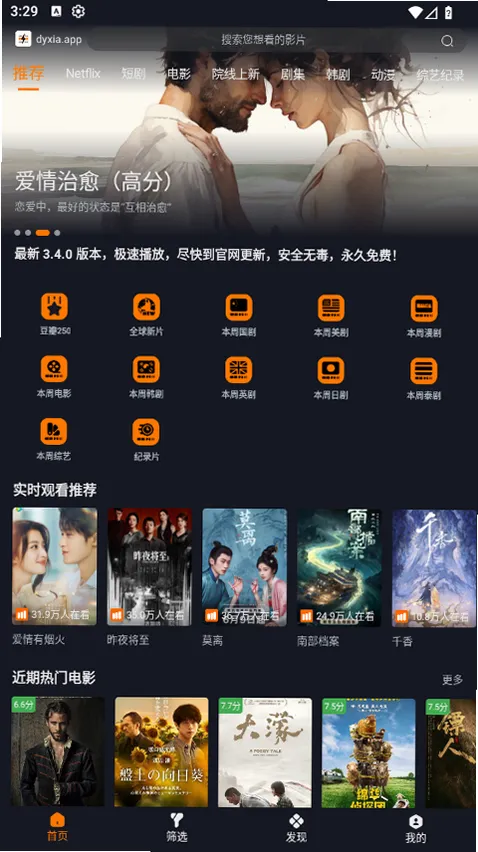
Task: Open the show 爱情有烟火
Action: (54, 577)
